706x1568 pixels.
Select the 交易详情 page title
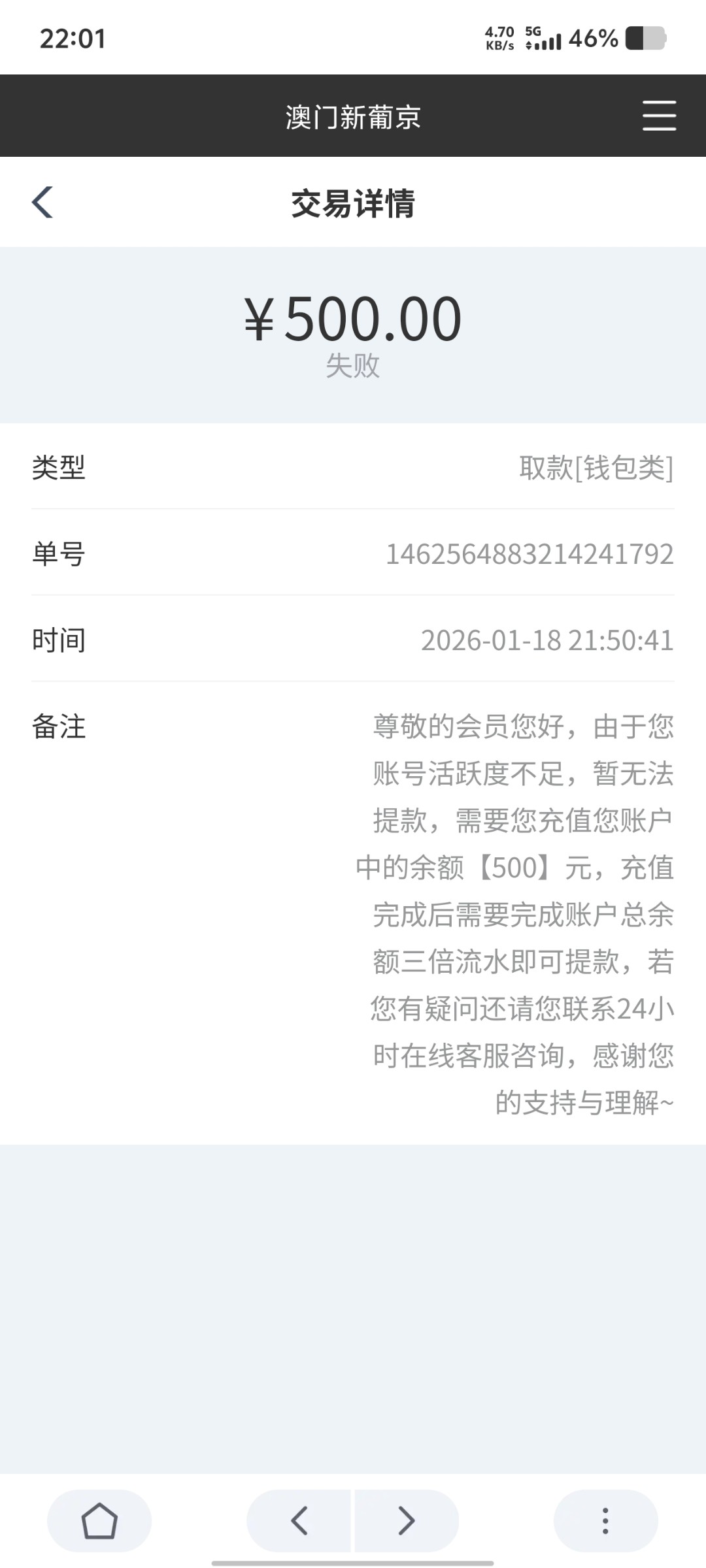point(353,203)
